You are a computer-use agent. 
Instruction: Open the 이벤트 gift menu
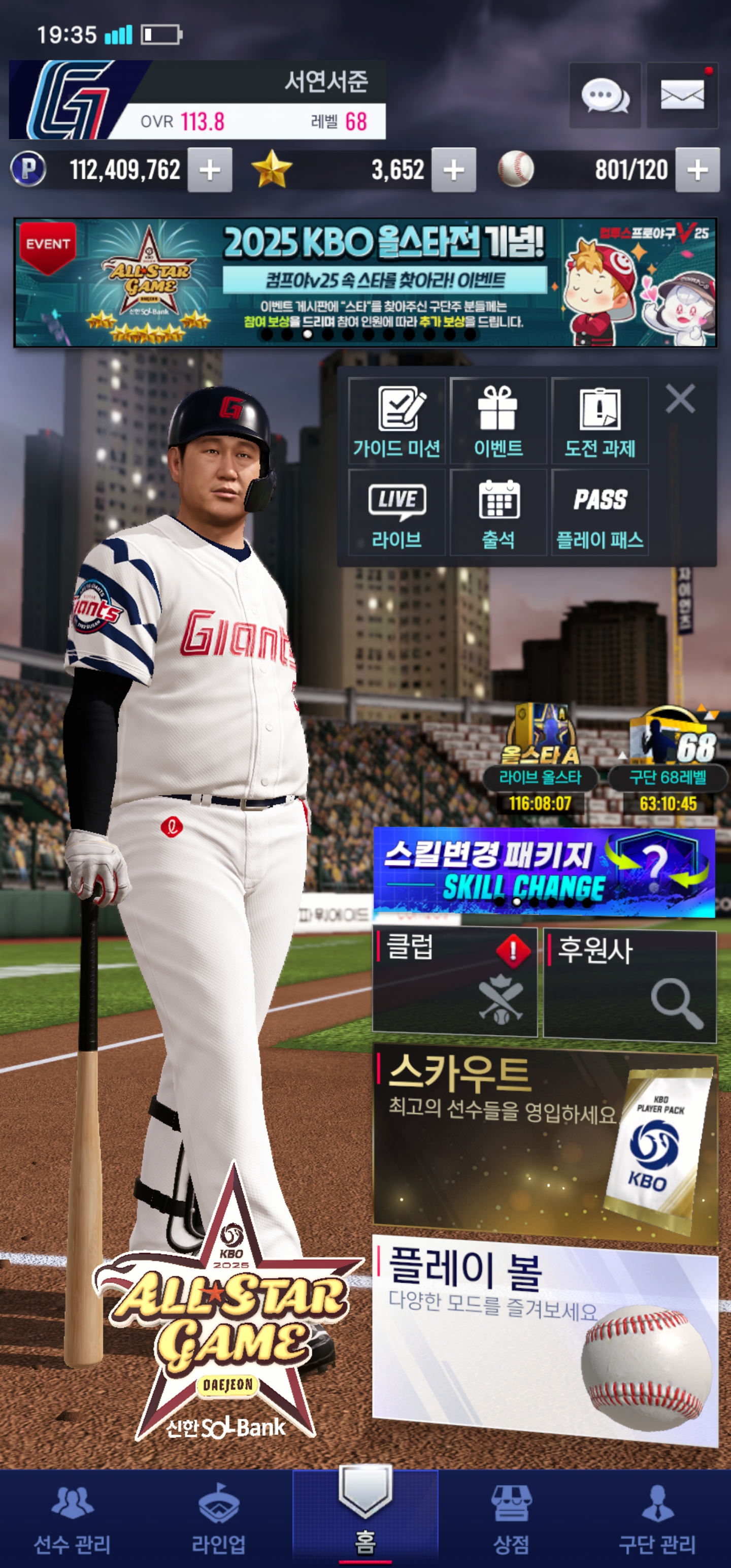point(498,420)
